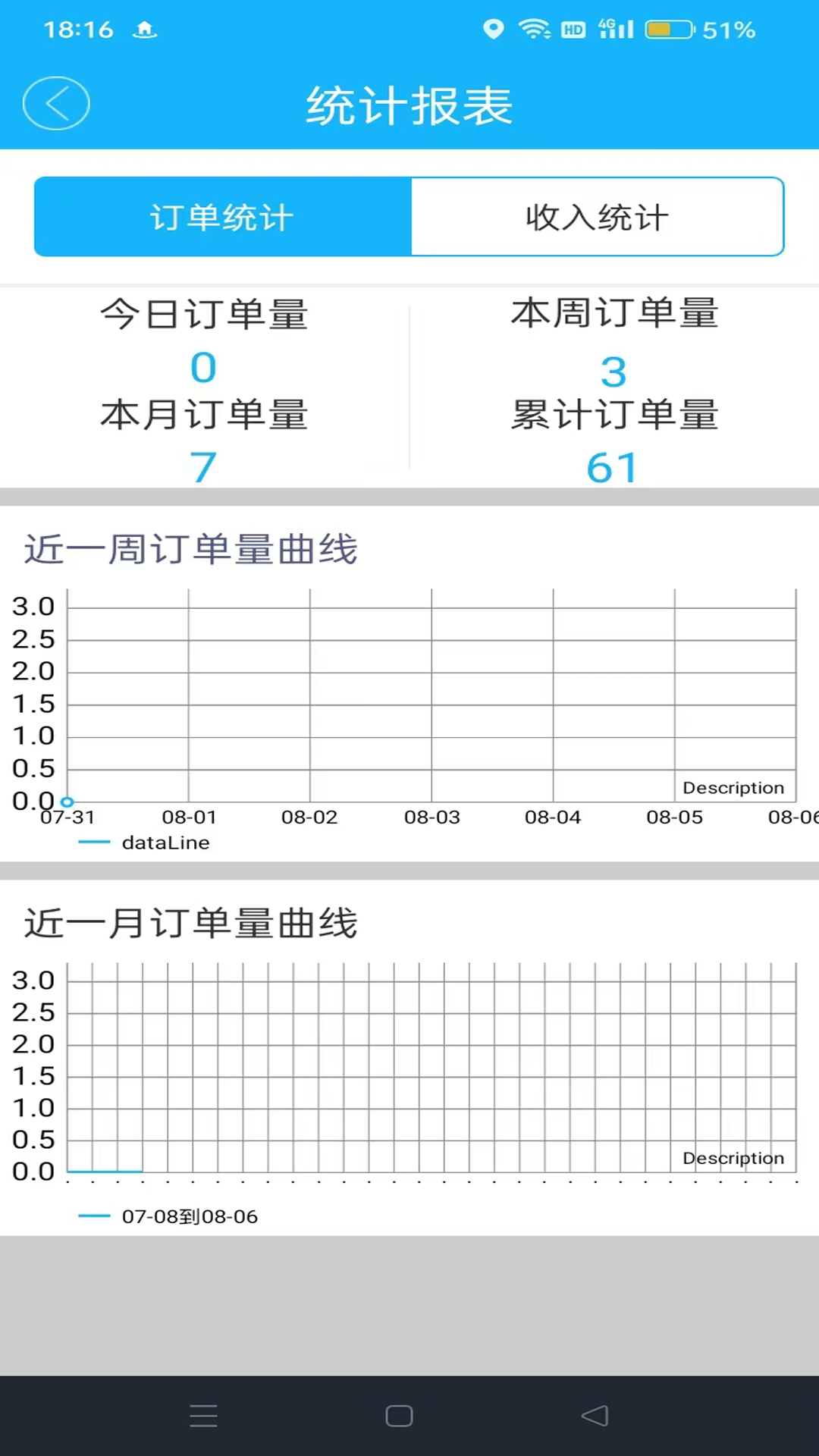The image size is (819, 1456).
Task: Tap the Description label on the monthly chart
Action: pyautogui.click(x=733, y=1158)
